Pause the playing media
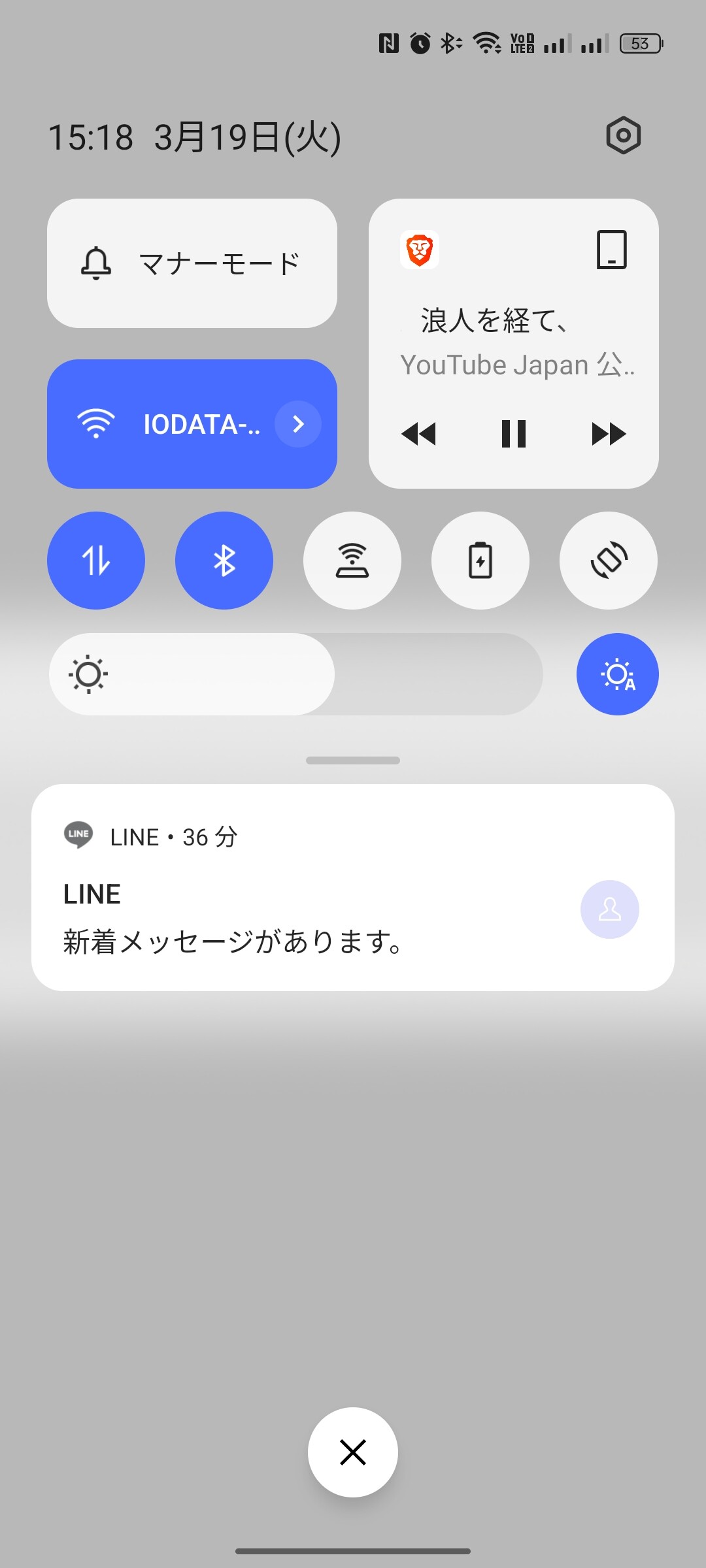 [x=514, y=434]
